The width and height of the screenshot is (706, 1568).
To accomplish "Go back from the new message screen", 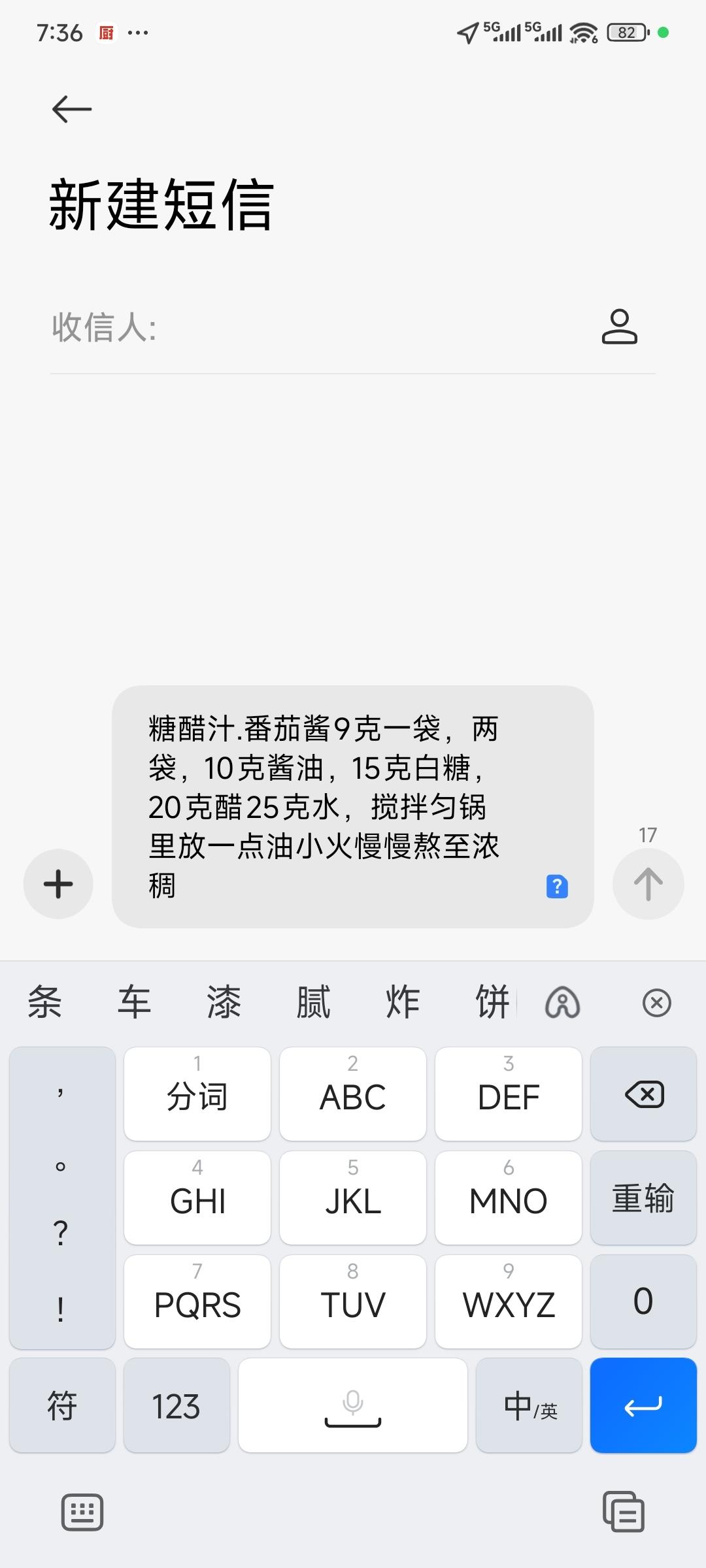I will point(71,109).
